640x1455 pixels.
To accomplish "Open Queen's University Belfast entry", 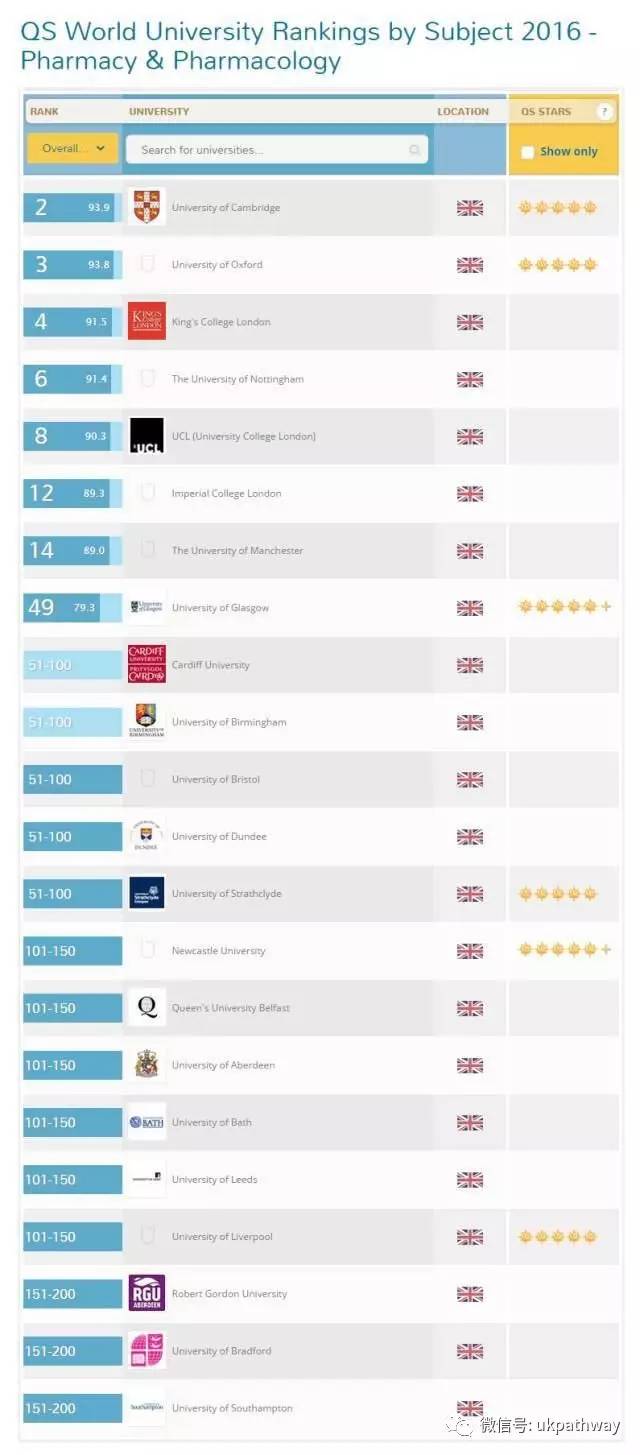I will point(230,1008).
